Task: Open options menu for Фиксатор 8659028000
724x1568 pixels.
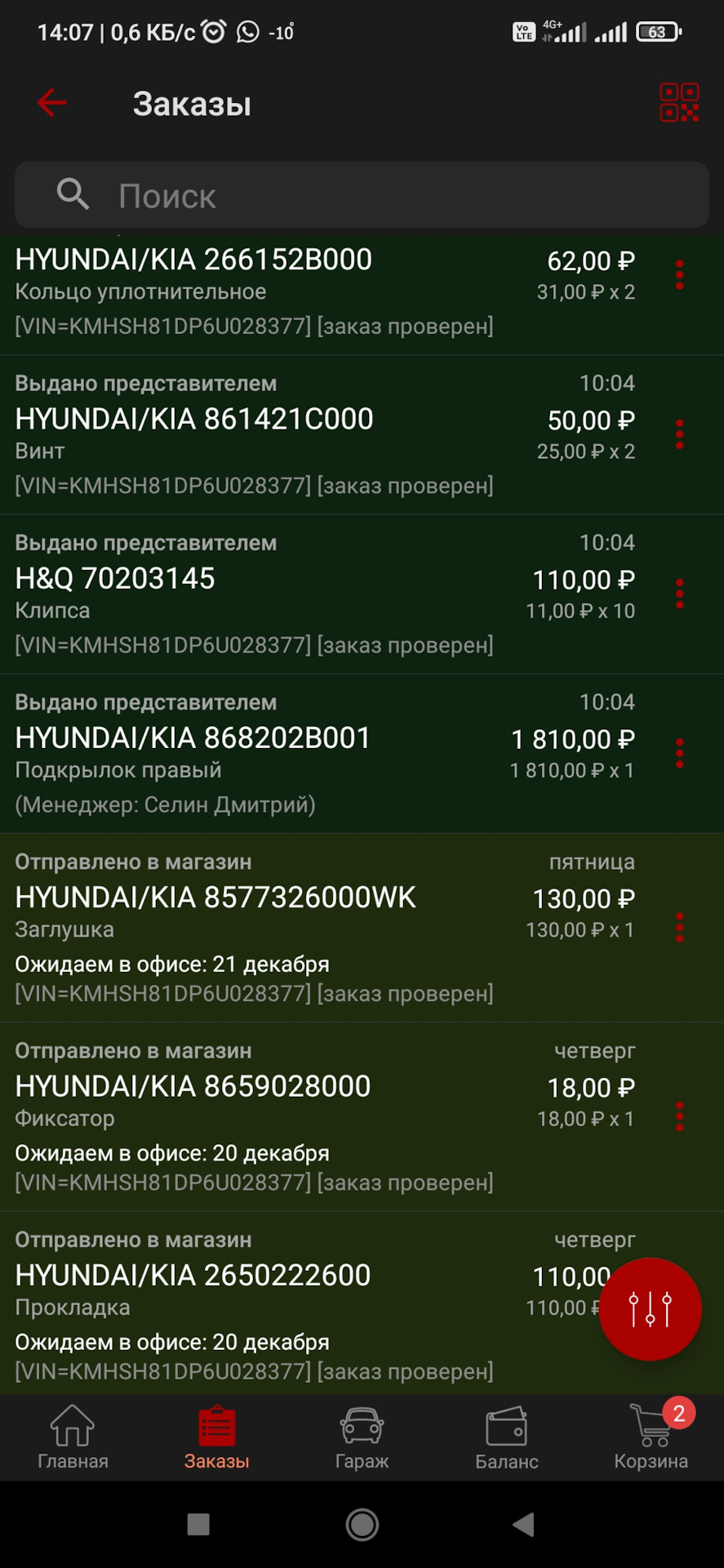Action: (679, 1116)
